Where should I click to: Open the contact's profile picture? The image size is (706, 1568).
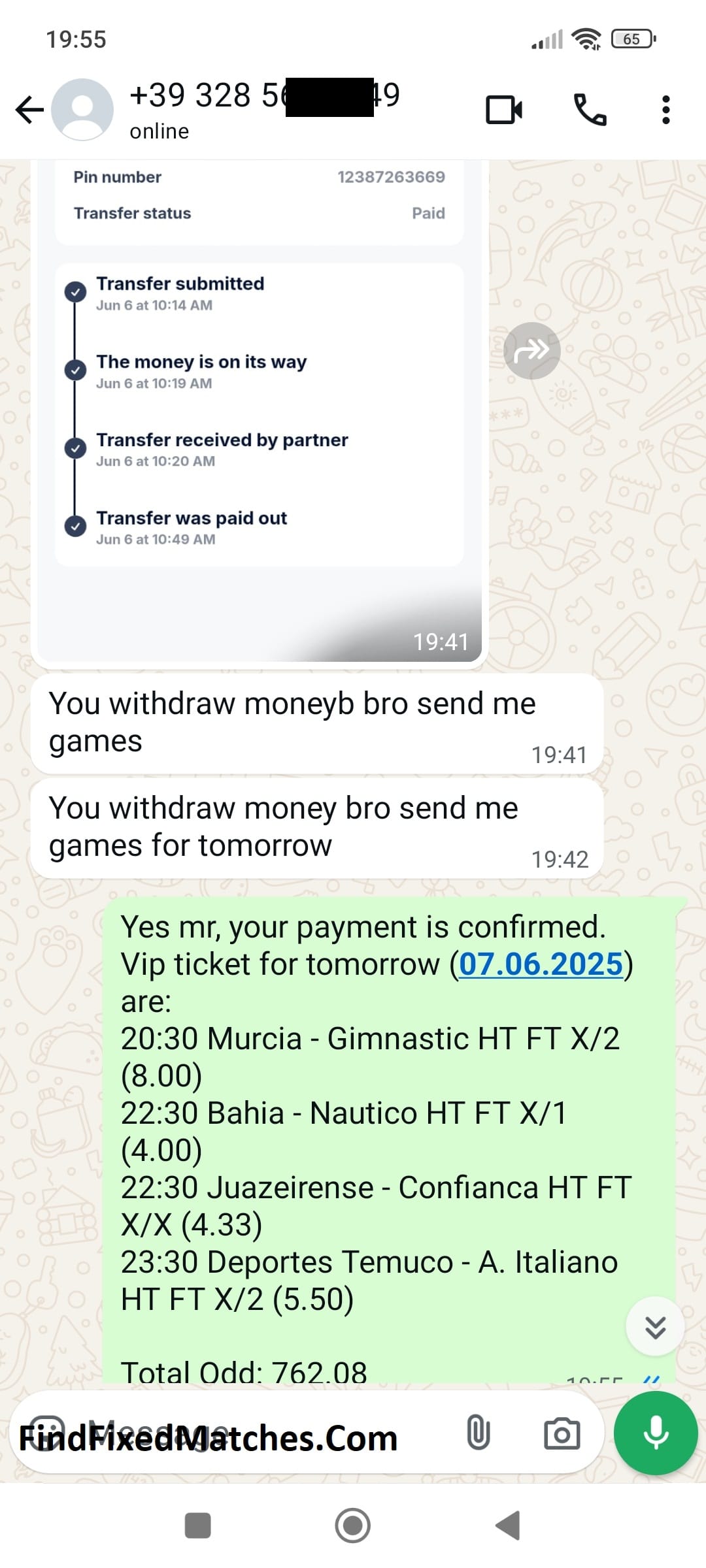click(82, 109)
